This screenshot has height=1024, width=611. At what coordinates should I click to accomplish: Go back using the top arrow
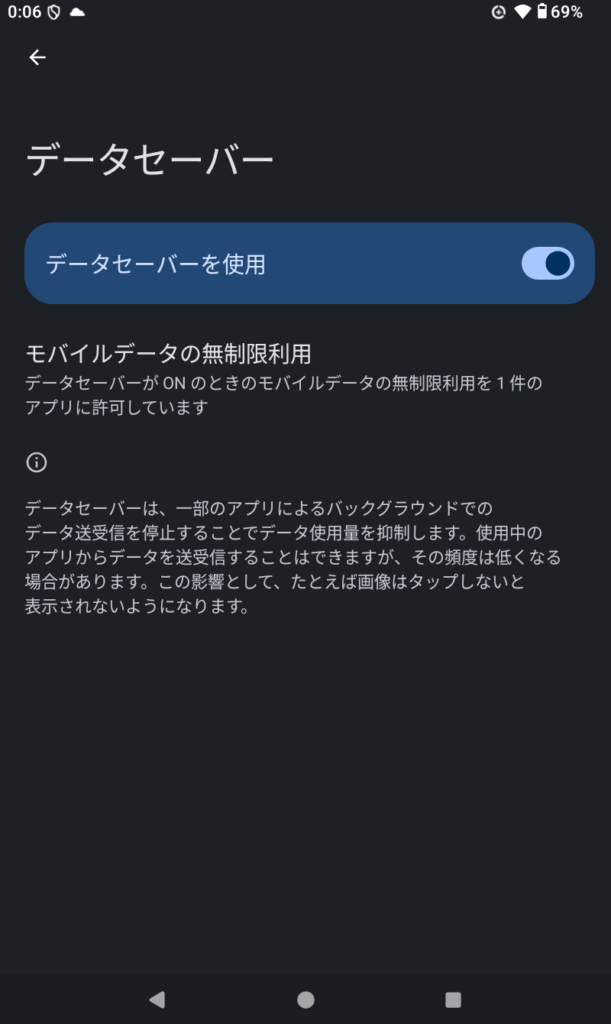(x=38, y=58)
